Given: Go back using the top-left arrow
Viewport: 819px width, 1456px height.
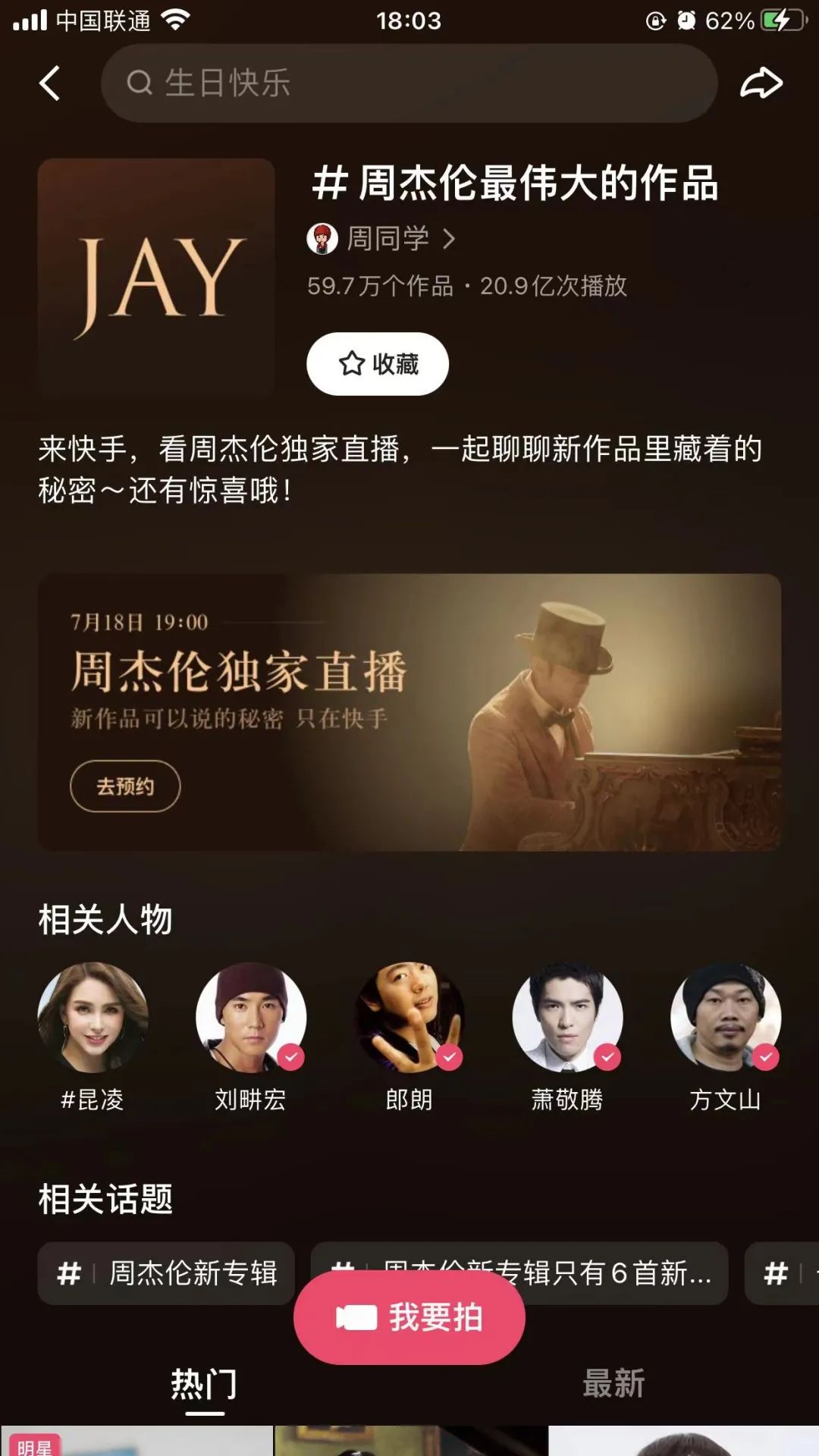Looking at the screenshot, I should click(50, 83).
